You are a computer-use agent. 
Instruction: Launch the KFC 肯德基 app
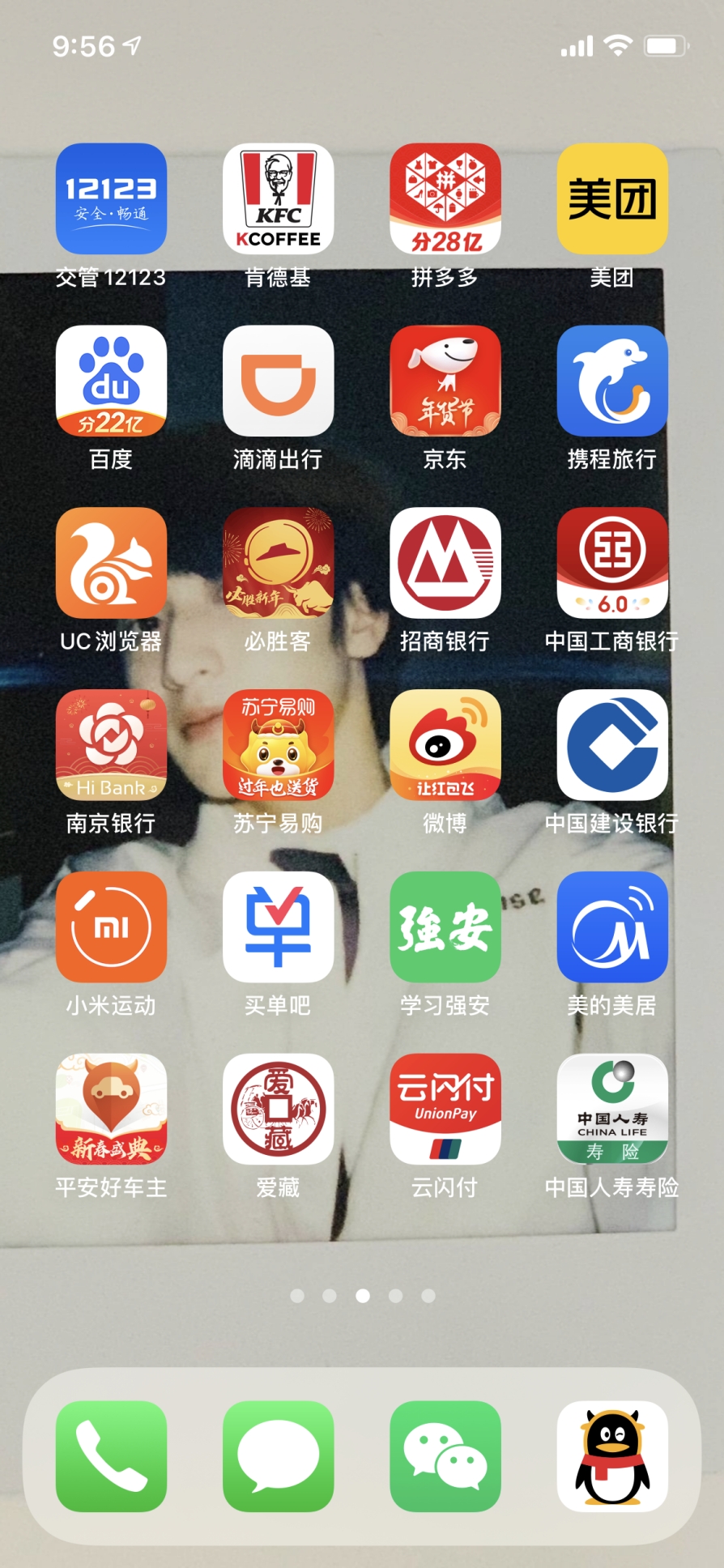click(x=278, y=199)
